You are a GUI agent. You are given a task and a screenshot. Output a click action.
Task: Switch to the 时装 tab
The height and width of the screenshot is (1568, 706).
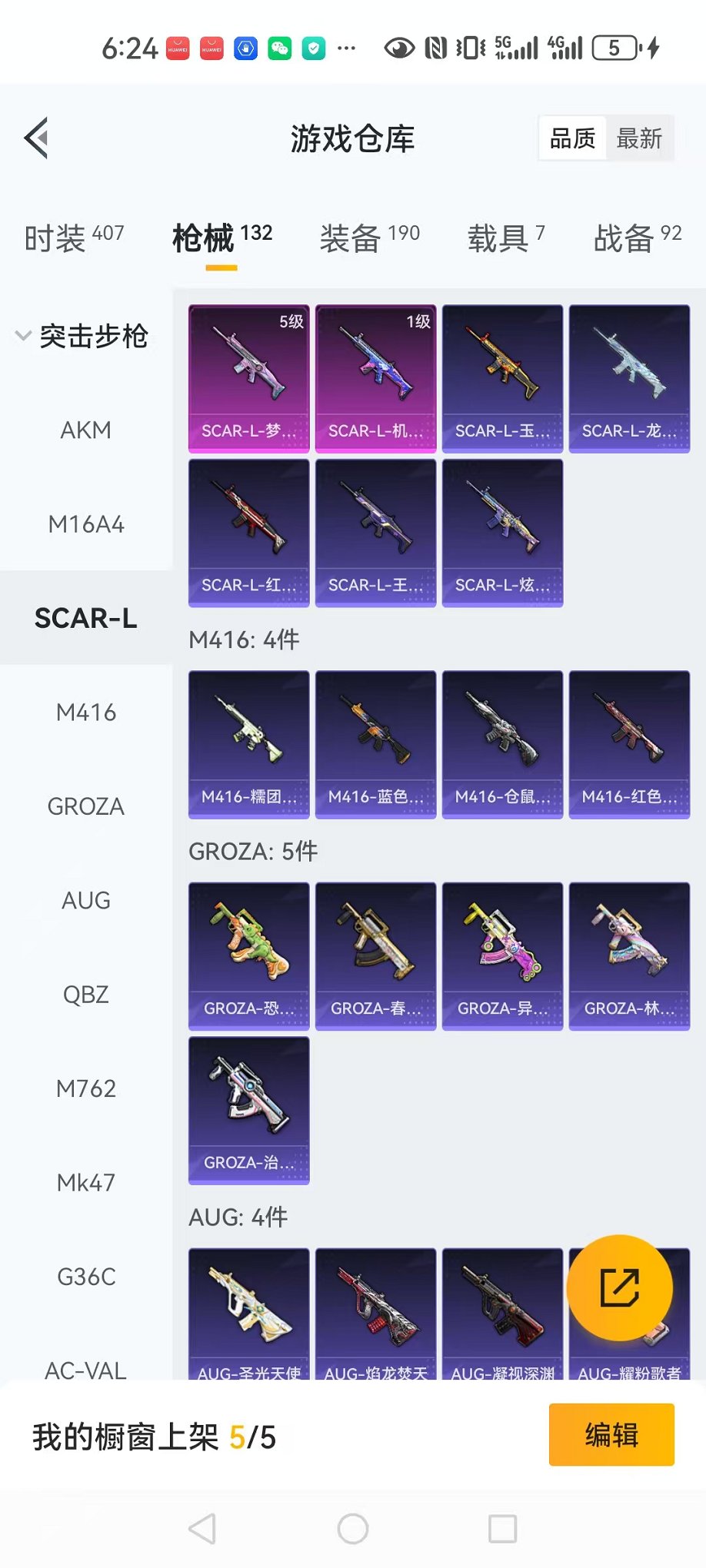click(73, 238)
